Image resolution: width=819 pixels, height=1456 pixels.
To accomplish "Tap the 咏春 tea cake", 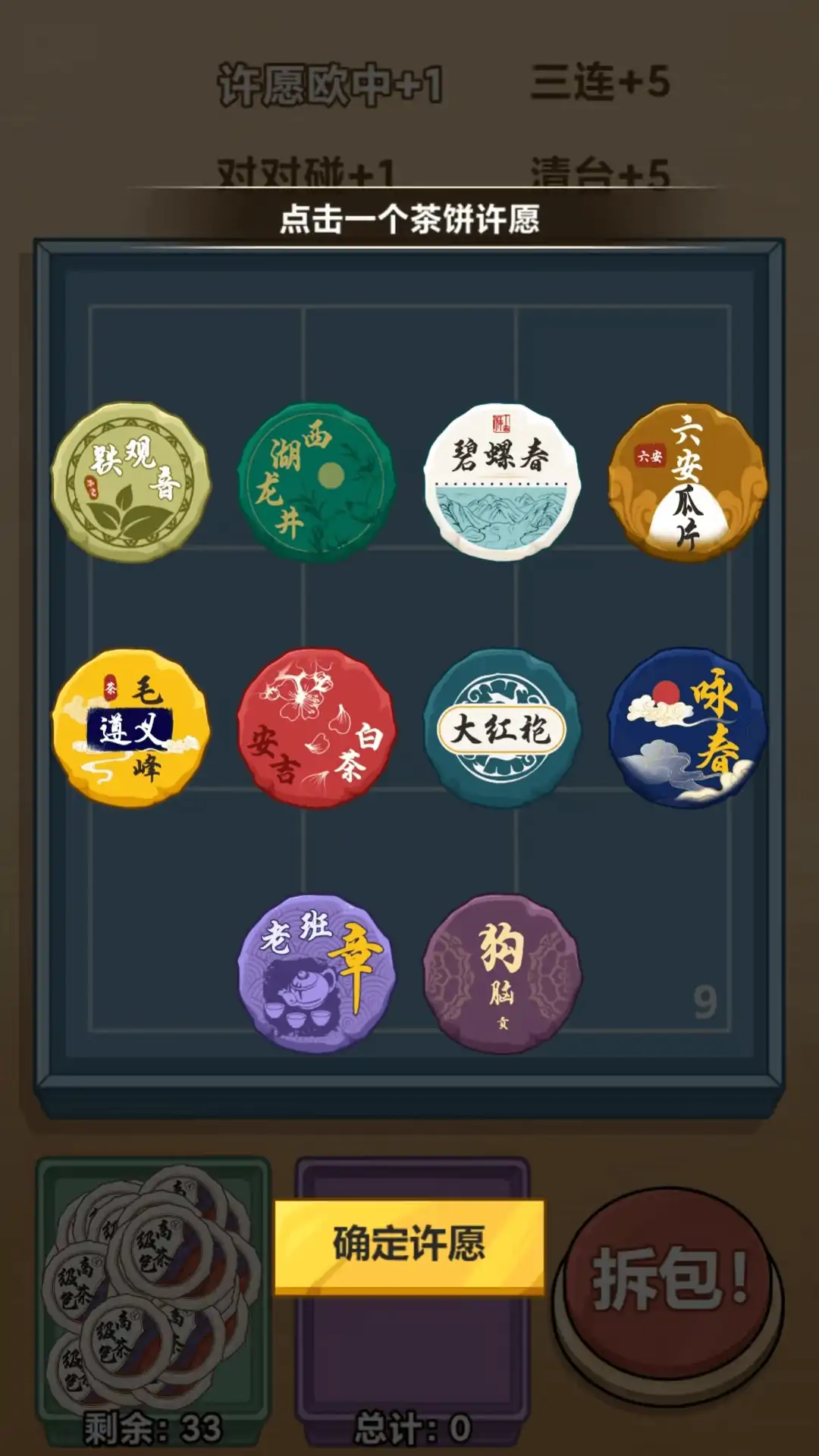I will pos(687,728).
